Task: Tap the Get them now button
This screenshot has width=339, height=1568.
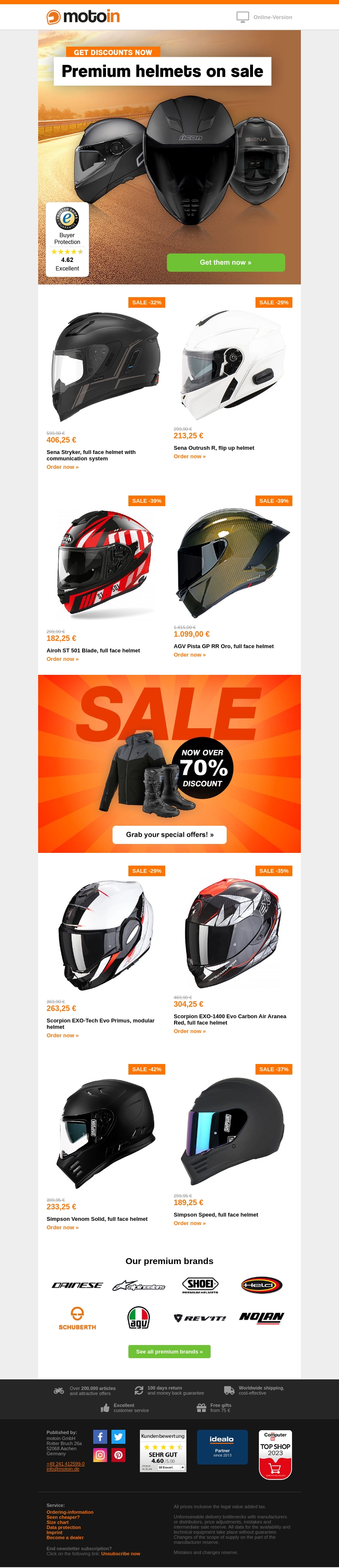Action: [225, 262]
